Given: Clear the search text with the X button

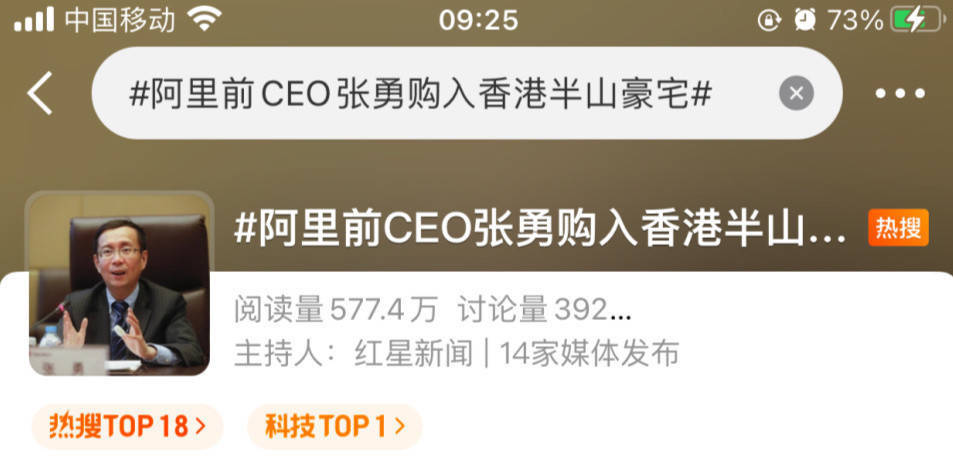Looking at the screenshot, I should point(796,94).
